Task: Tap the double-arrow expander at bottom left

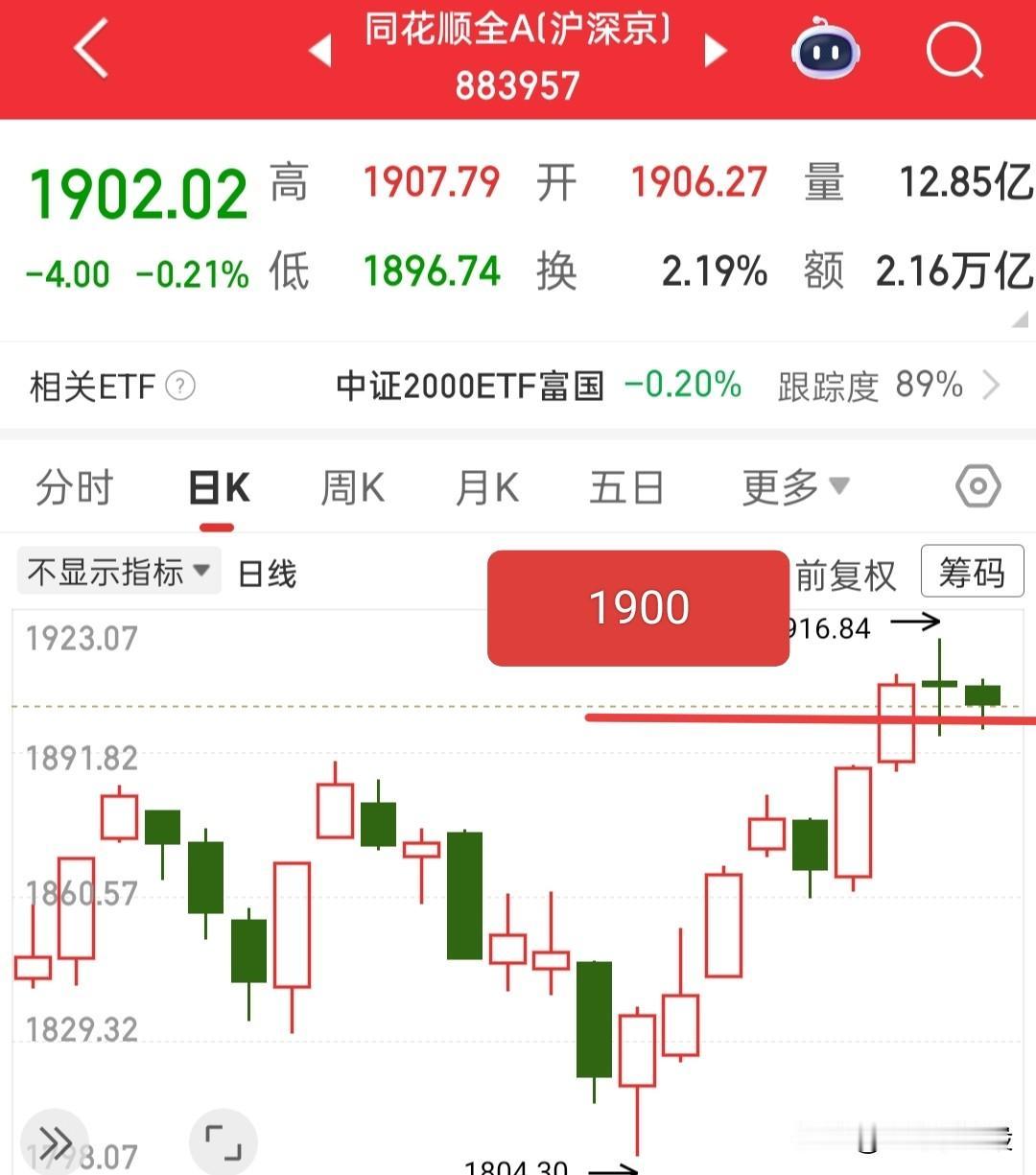Action: pos(55,1141)
